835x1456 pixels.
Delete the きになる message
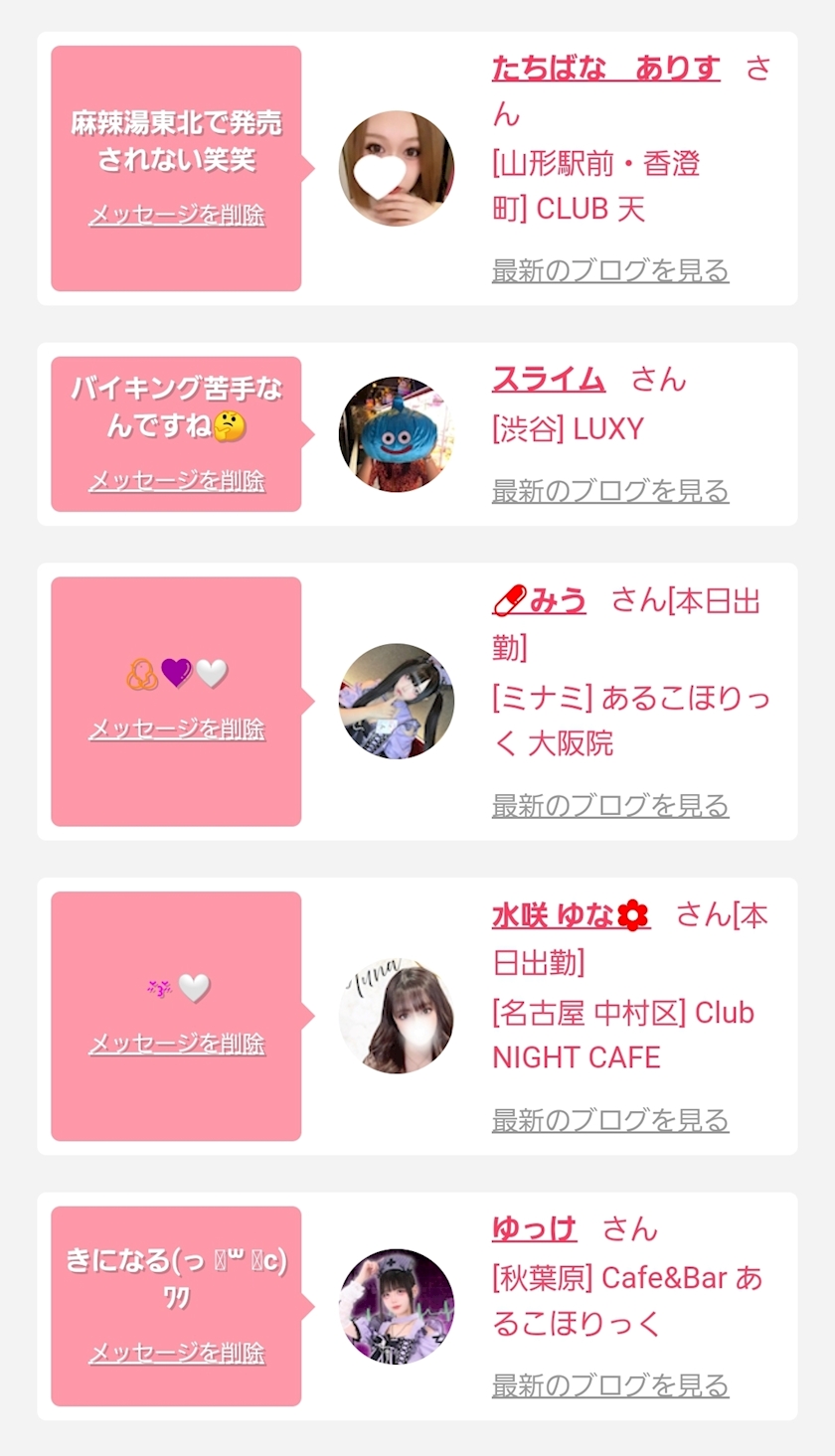pos(177,1353)
